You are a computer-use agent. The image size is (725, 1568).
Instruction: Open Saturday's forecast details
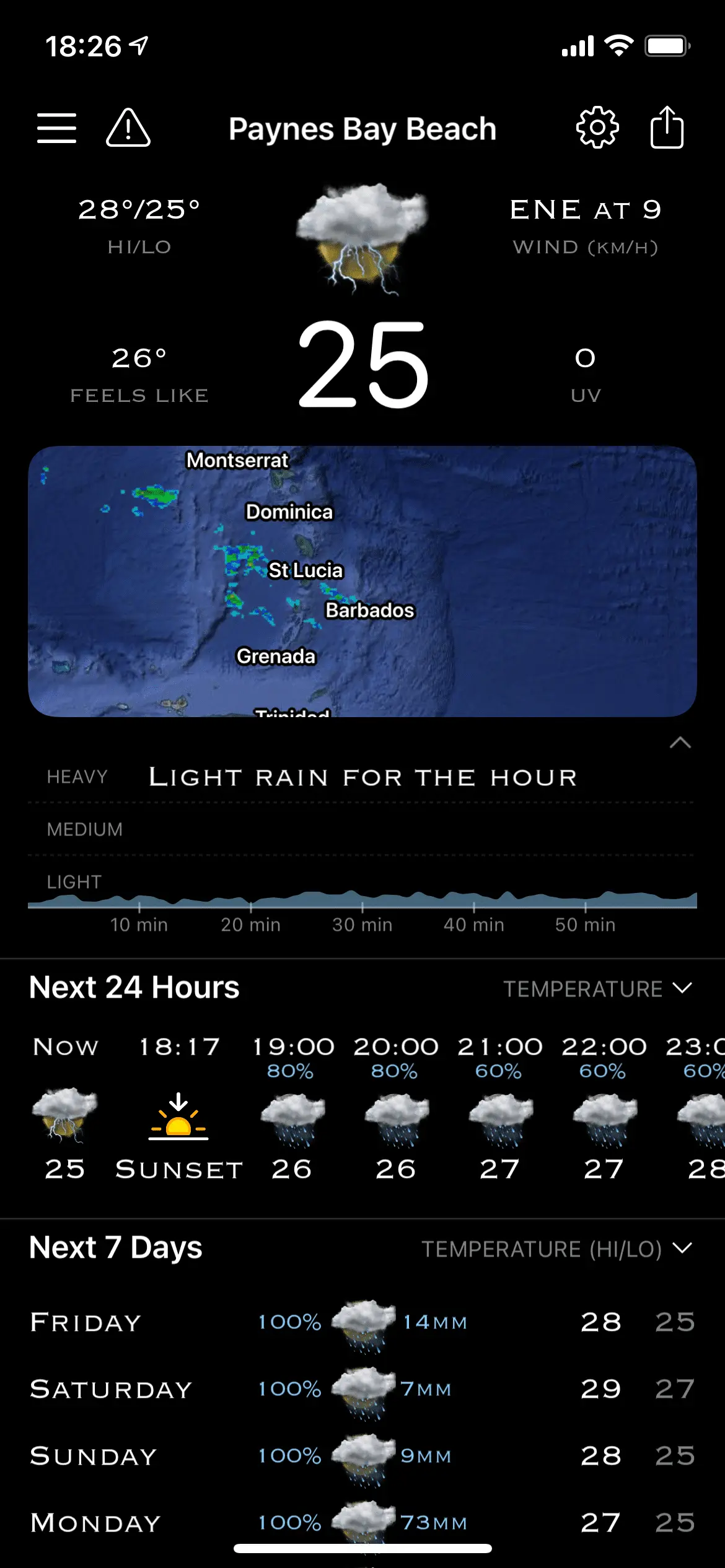(362, 1389)
